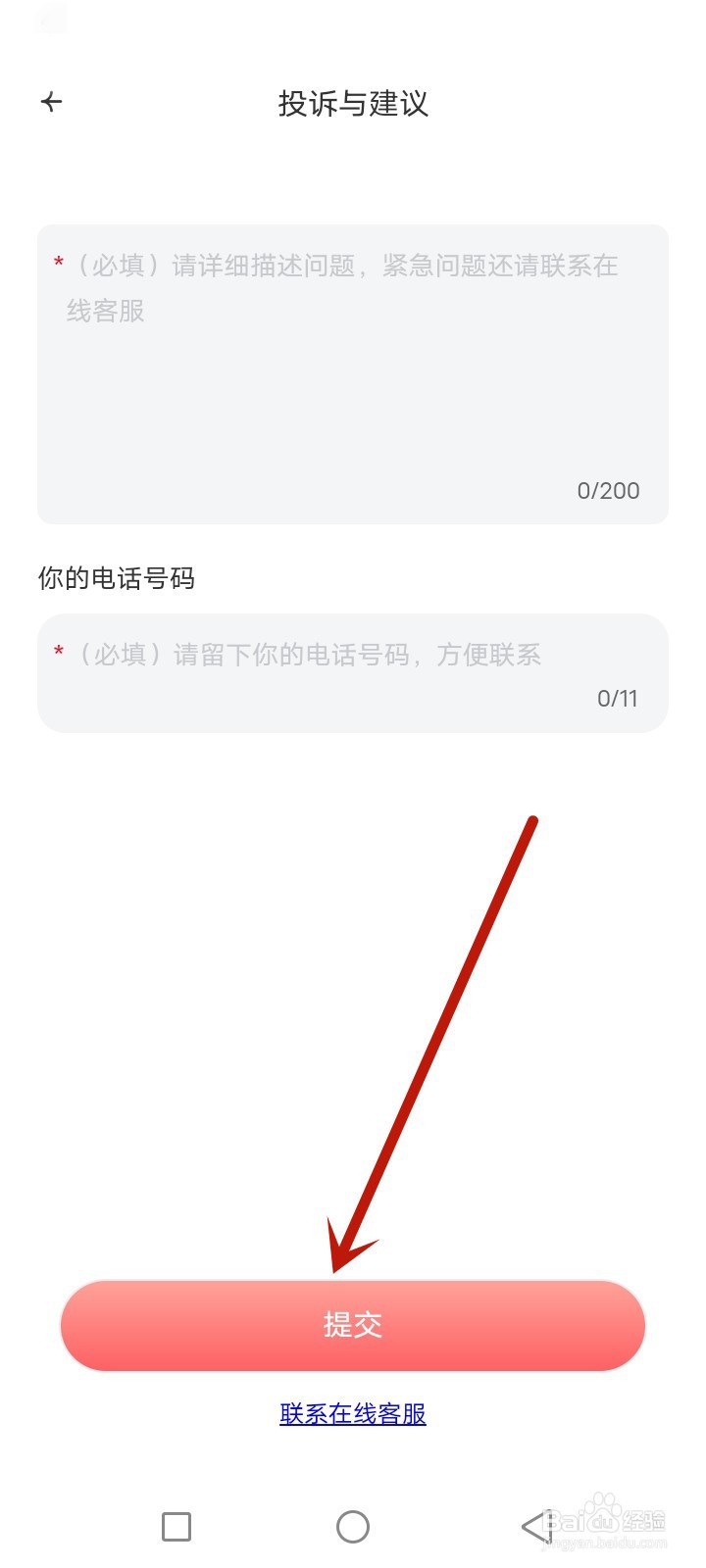
Task: Select the return arrow to exit the feedback page
Action: tap(50, 101)
